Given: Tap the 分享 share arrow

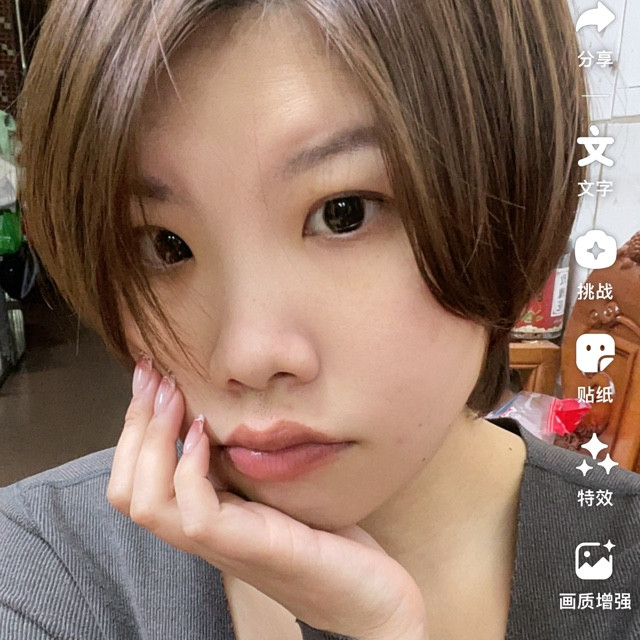Looking at the screenshot, I should pyautogui.click(x=595, y=18).
